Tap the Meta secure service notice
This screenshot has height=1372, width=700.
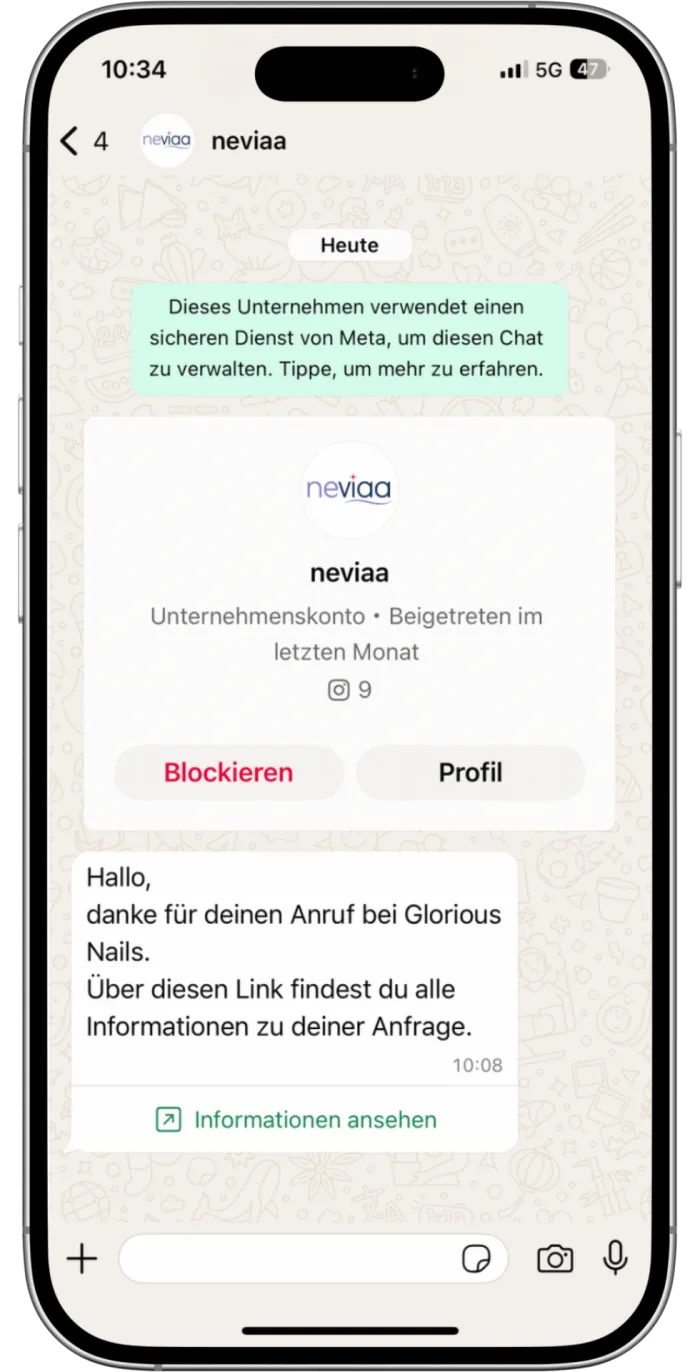coord(349,338)
